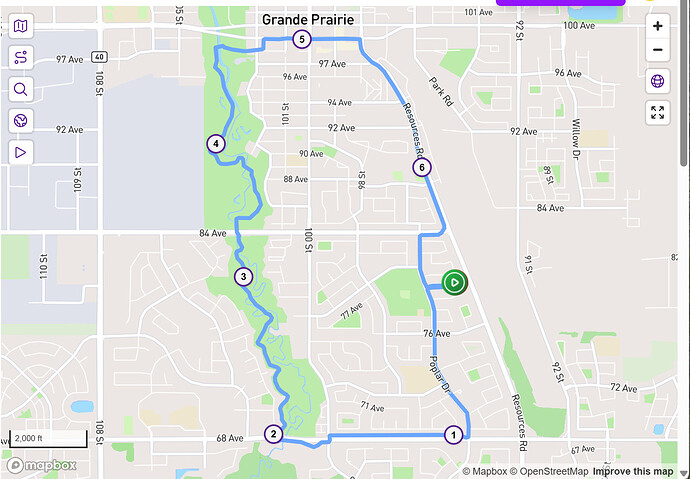Start route playback with the play icon
Viewport: 690px width, 479px height.
pyautogui.click(x=21, y=152)
